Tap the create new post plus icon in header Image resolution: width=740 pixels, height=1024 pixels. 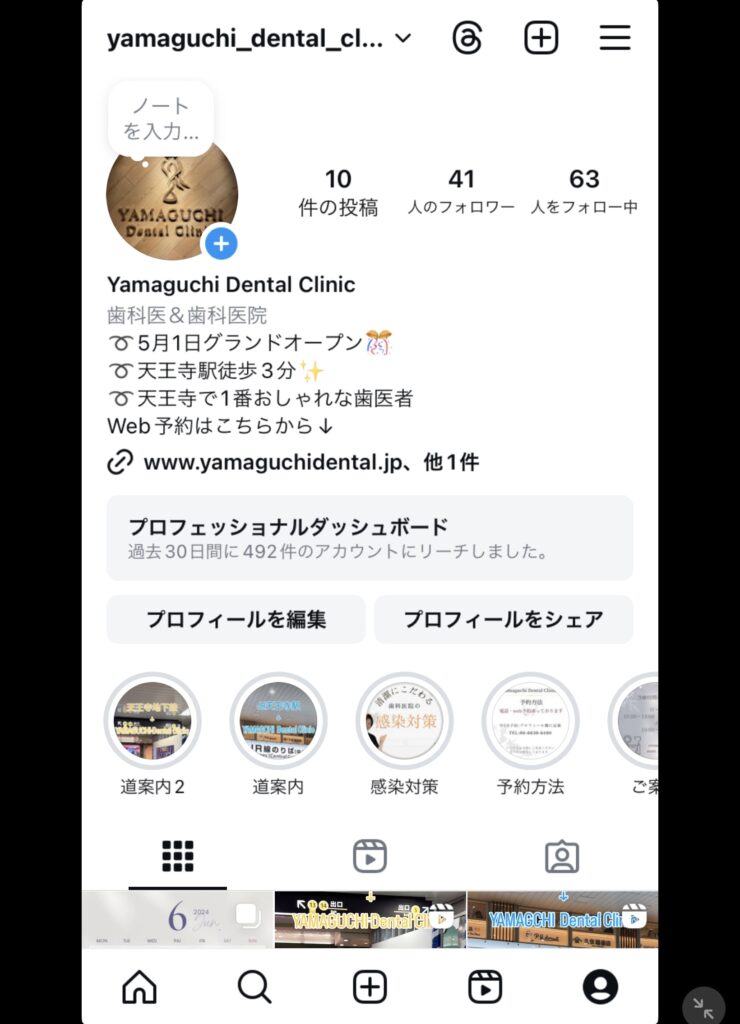(x=541, y=39)
